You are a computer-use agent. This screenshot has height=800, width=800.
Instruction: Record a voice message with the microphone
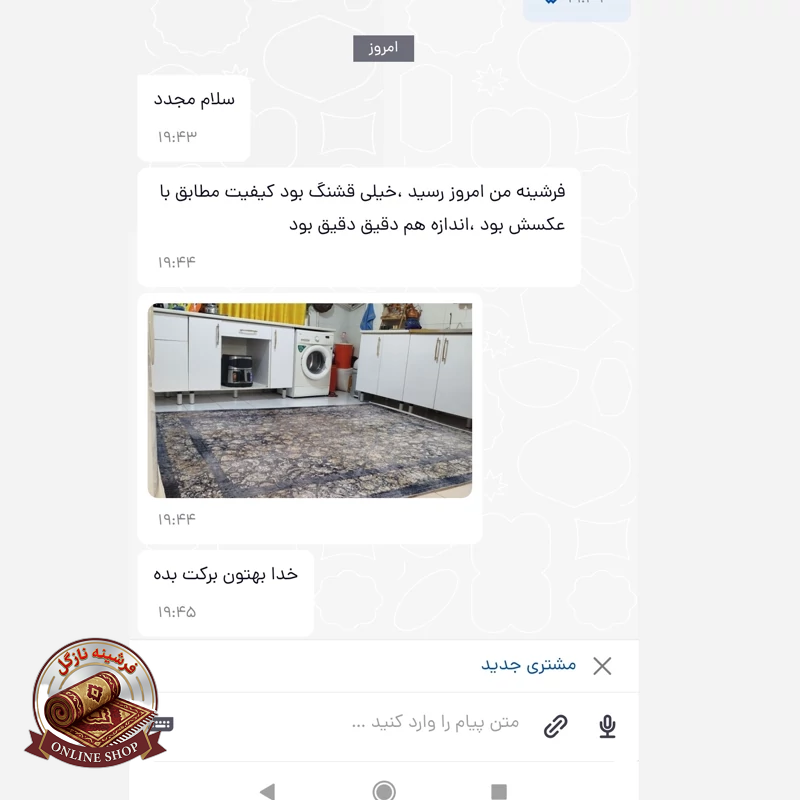(x=607, y=727)
